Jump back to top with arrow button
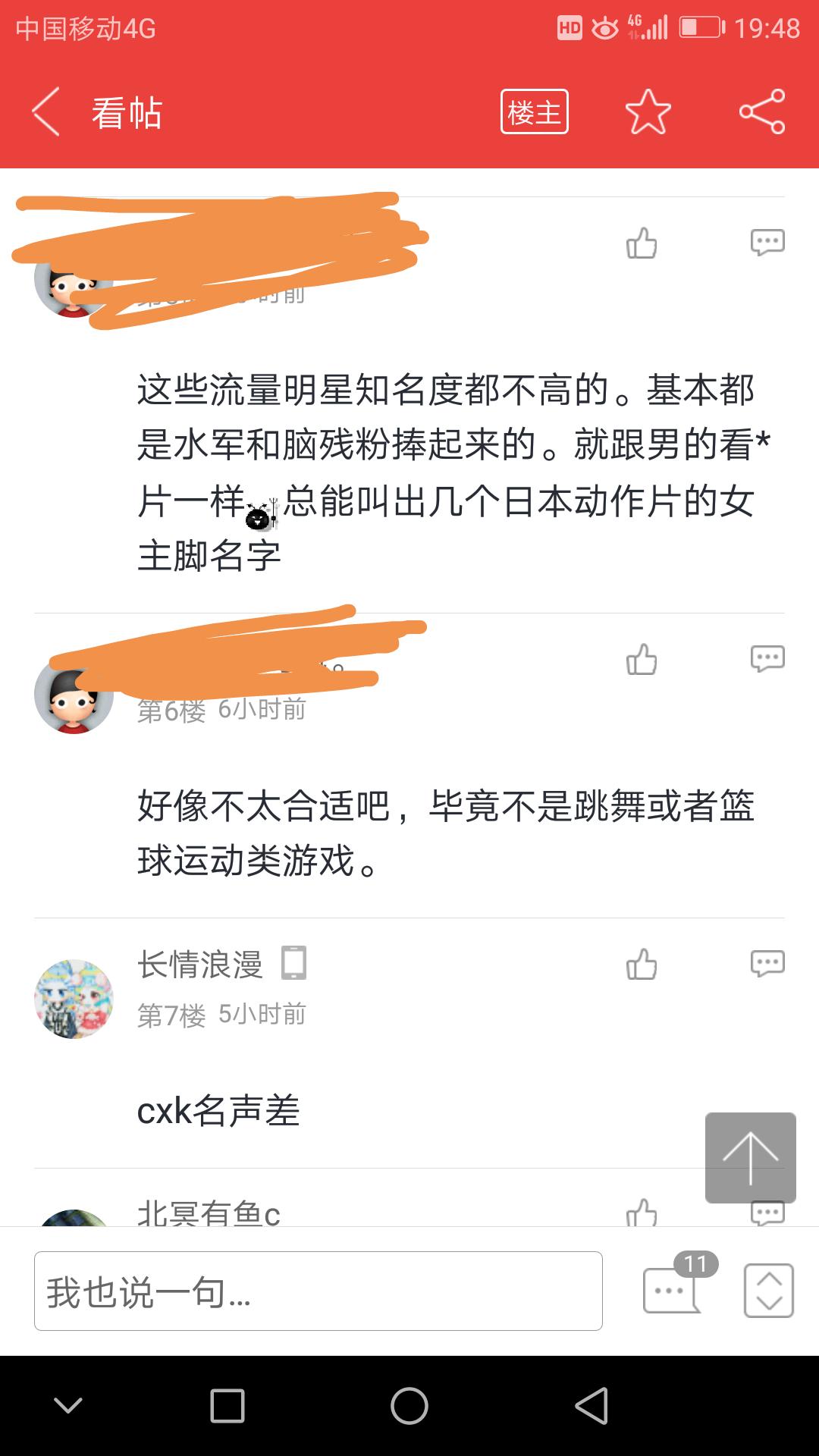This screenshot has width=819, height=1456. tap(750, 1157)
